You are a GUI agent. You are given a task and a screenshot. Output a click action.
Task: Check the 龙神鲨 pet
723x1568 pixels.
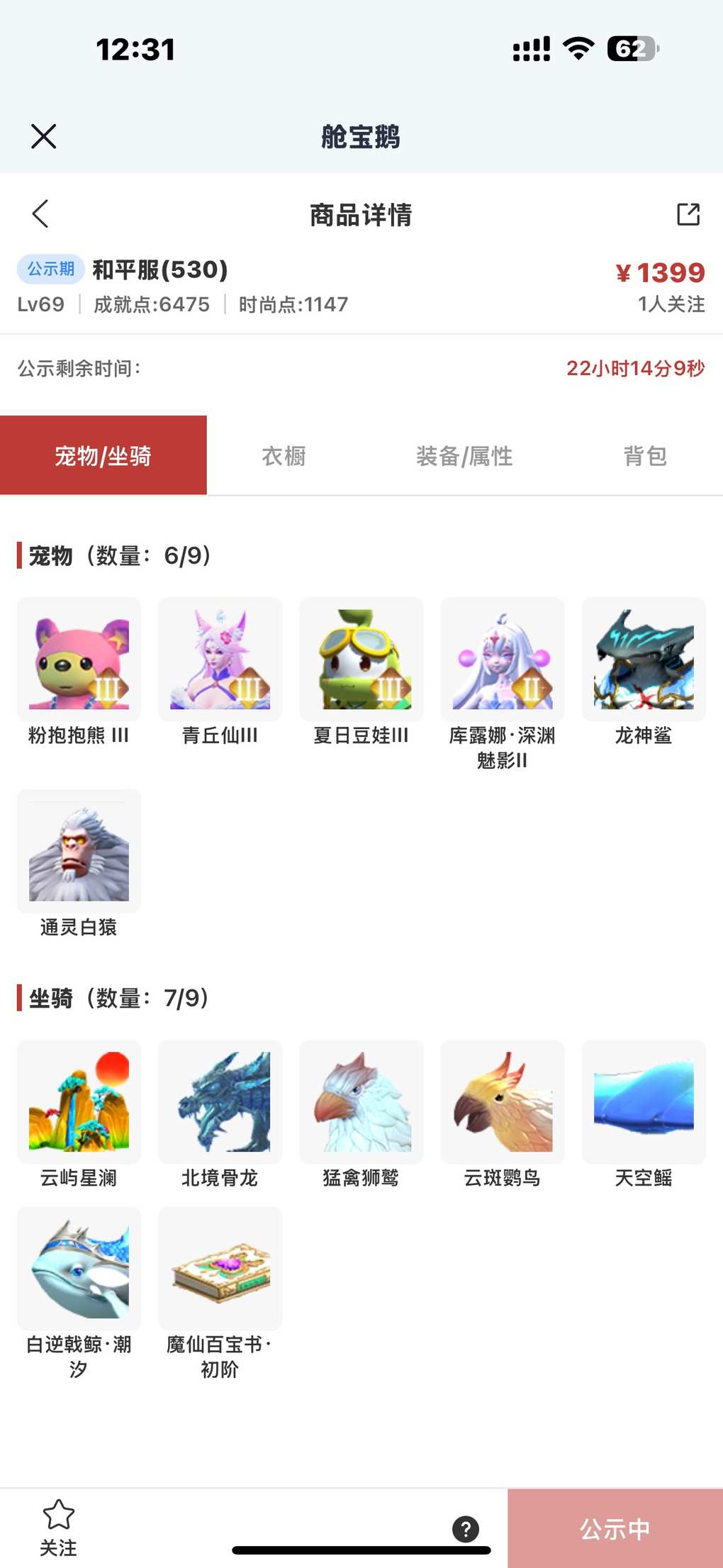click(x=644, y=660)
